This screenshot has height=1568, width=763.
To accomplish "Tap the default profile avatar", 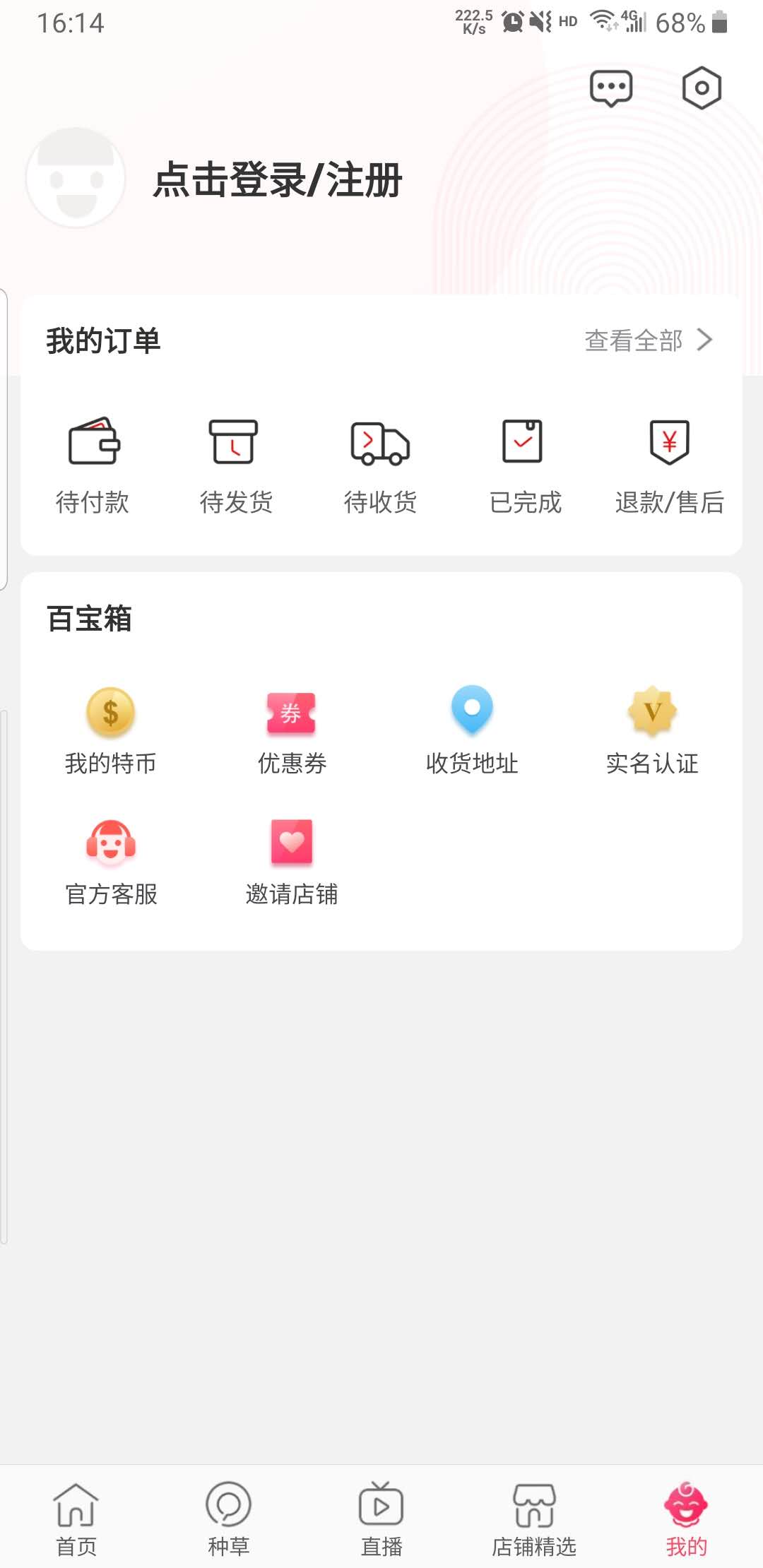I will click(76, 177).
